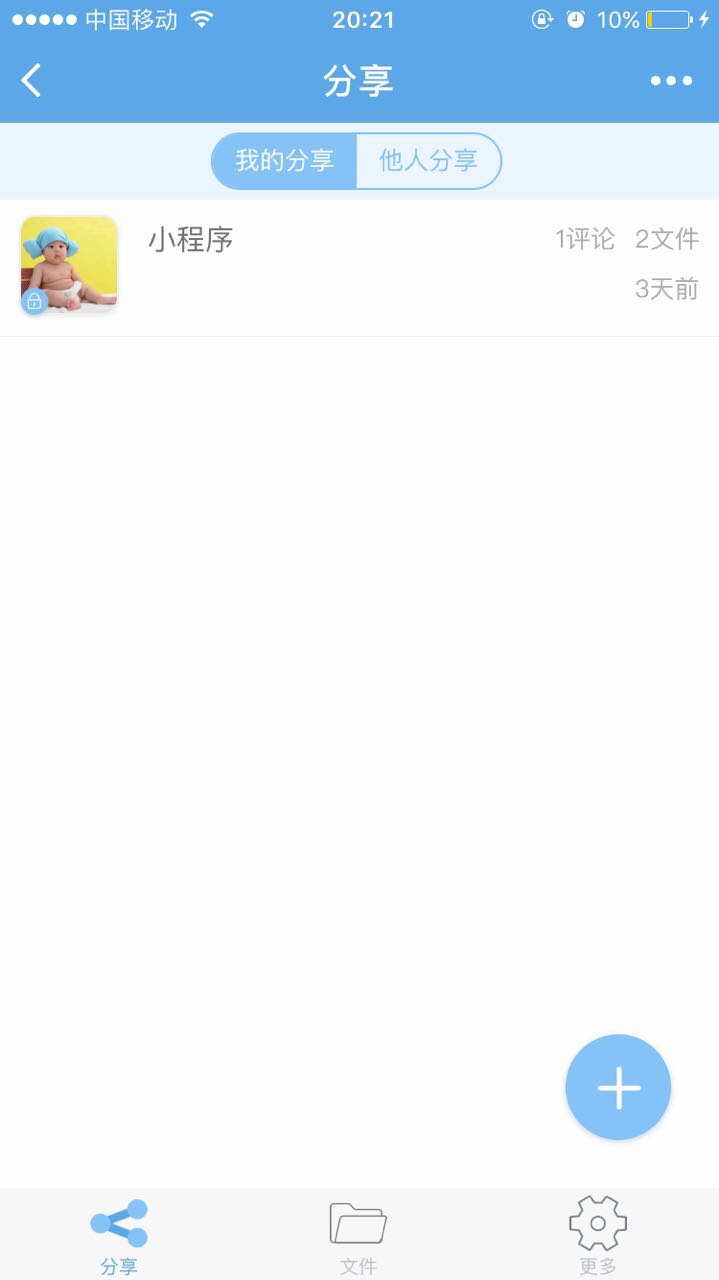The height and width of the screenshot is (1280, 719).
Task: Open the 小程序 share entry
Action: click(359, 267)
